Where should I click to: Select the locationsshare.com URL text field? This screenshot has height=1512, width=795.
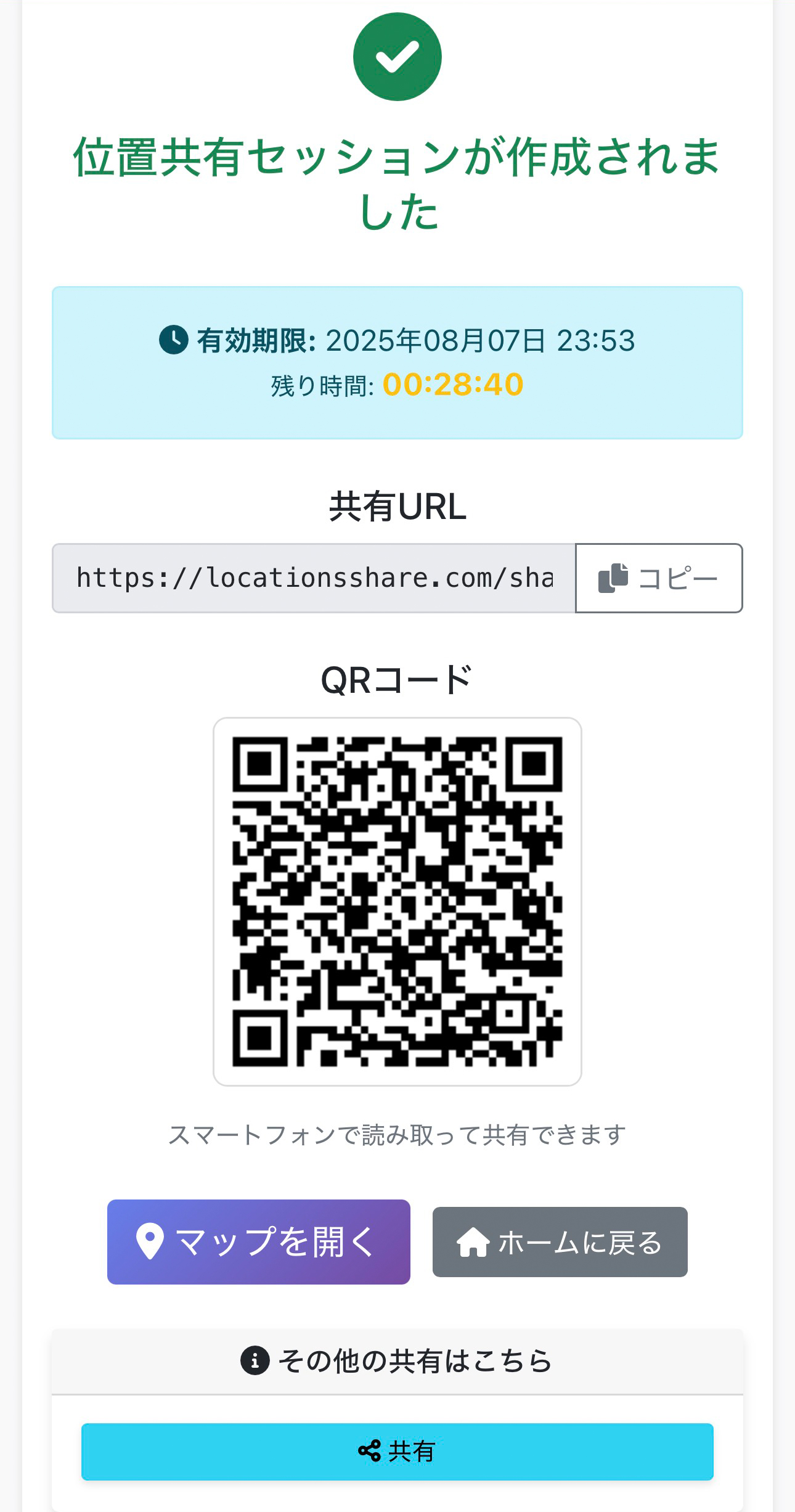(314, 578)
